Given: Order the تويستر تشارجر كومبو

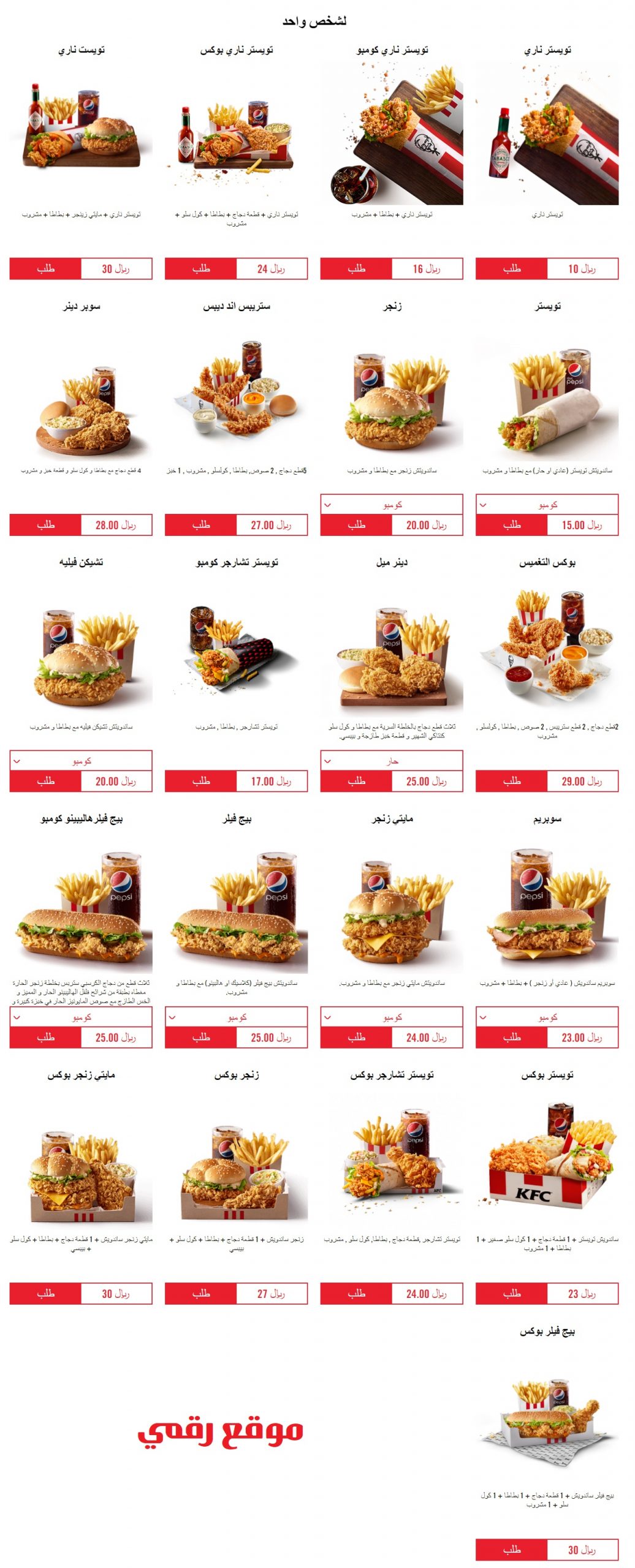Looking at the screenshot, I should (x=200, y=781).
